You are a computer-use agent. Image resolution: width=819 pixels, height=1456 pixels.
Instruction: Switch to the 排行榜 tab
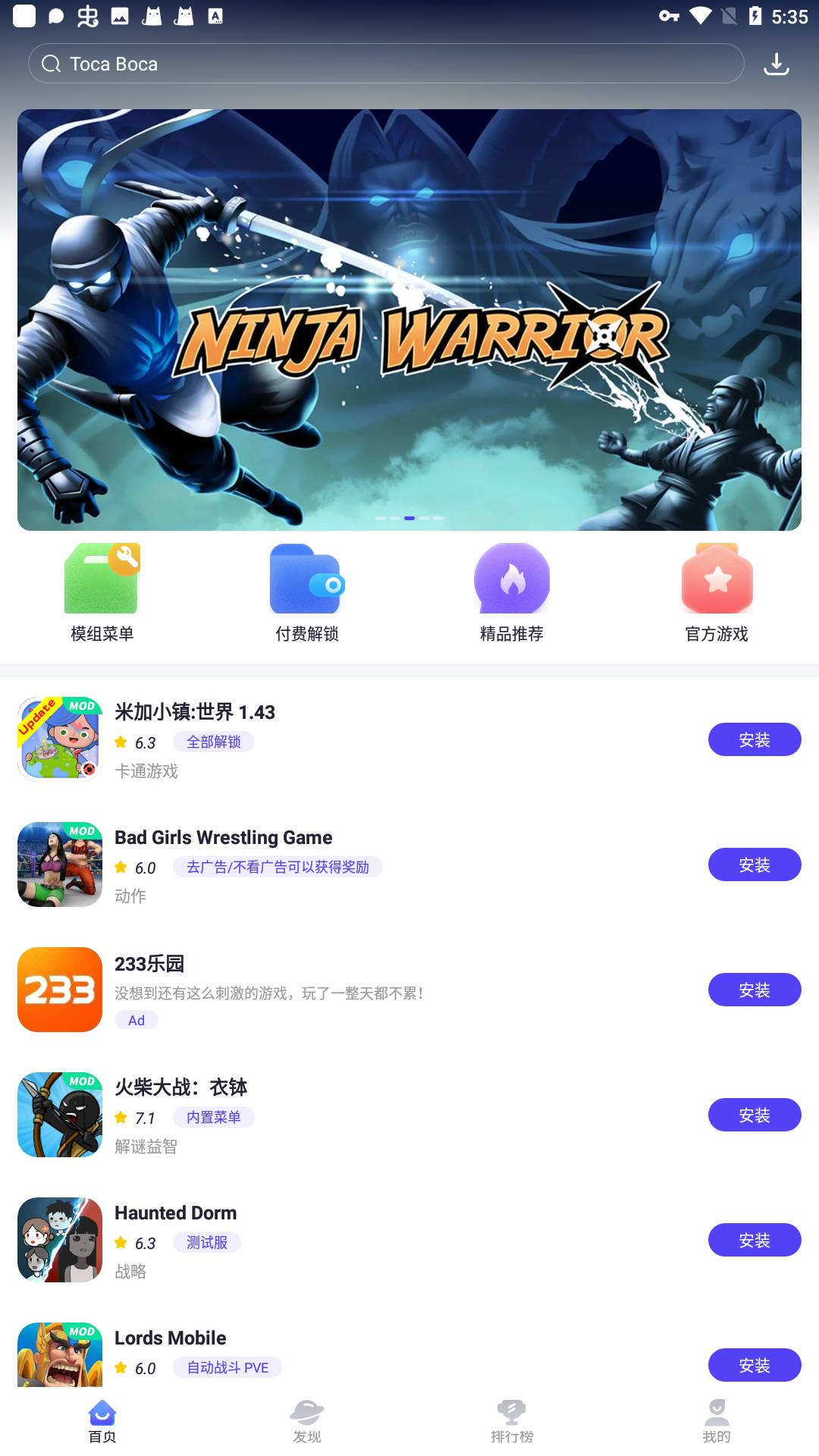coord(512,1421)
